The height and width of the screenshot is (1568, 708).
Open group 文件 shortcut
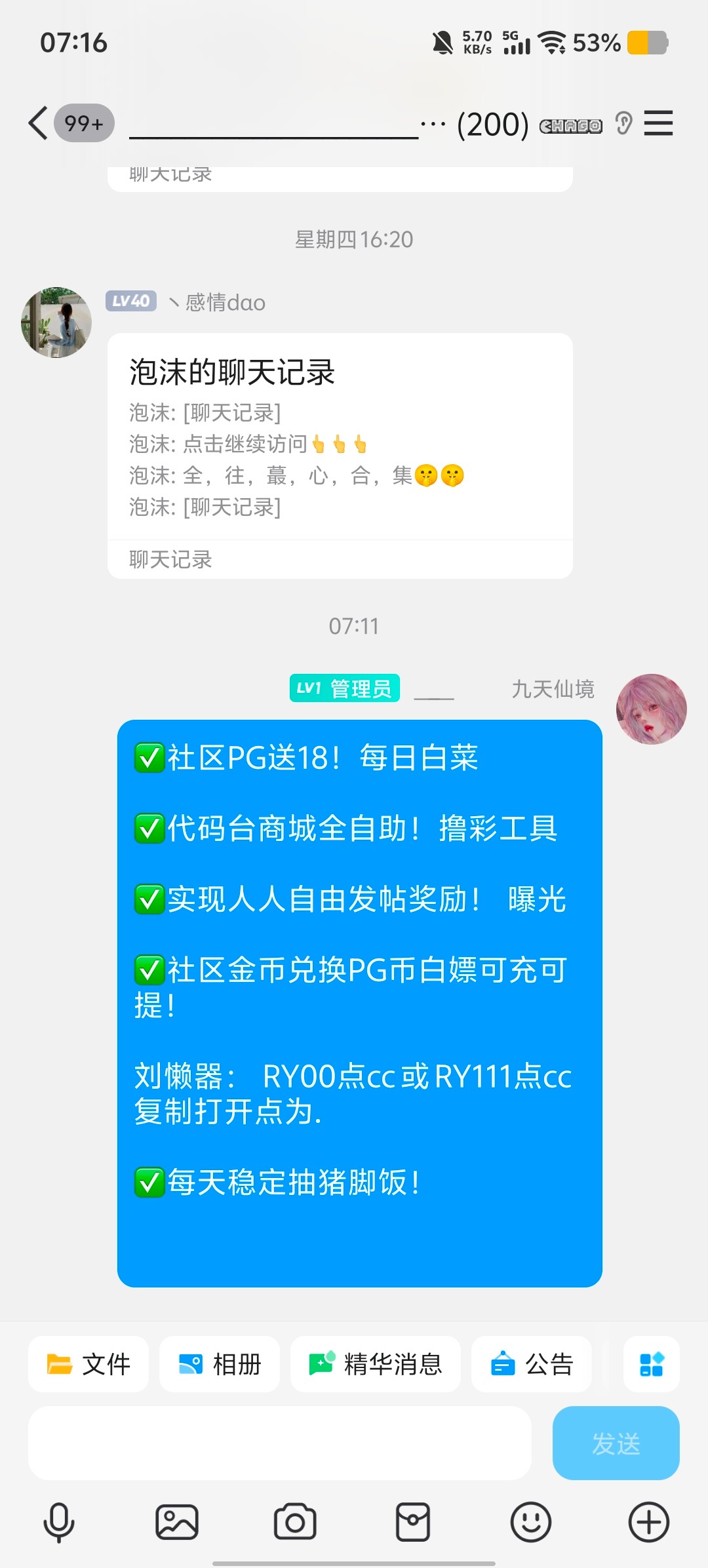coord(88,1364)
